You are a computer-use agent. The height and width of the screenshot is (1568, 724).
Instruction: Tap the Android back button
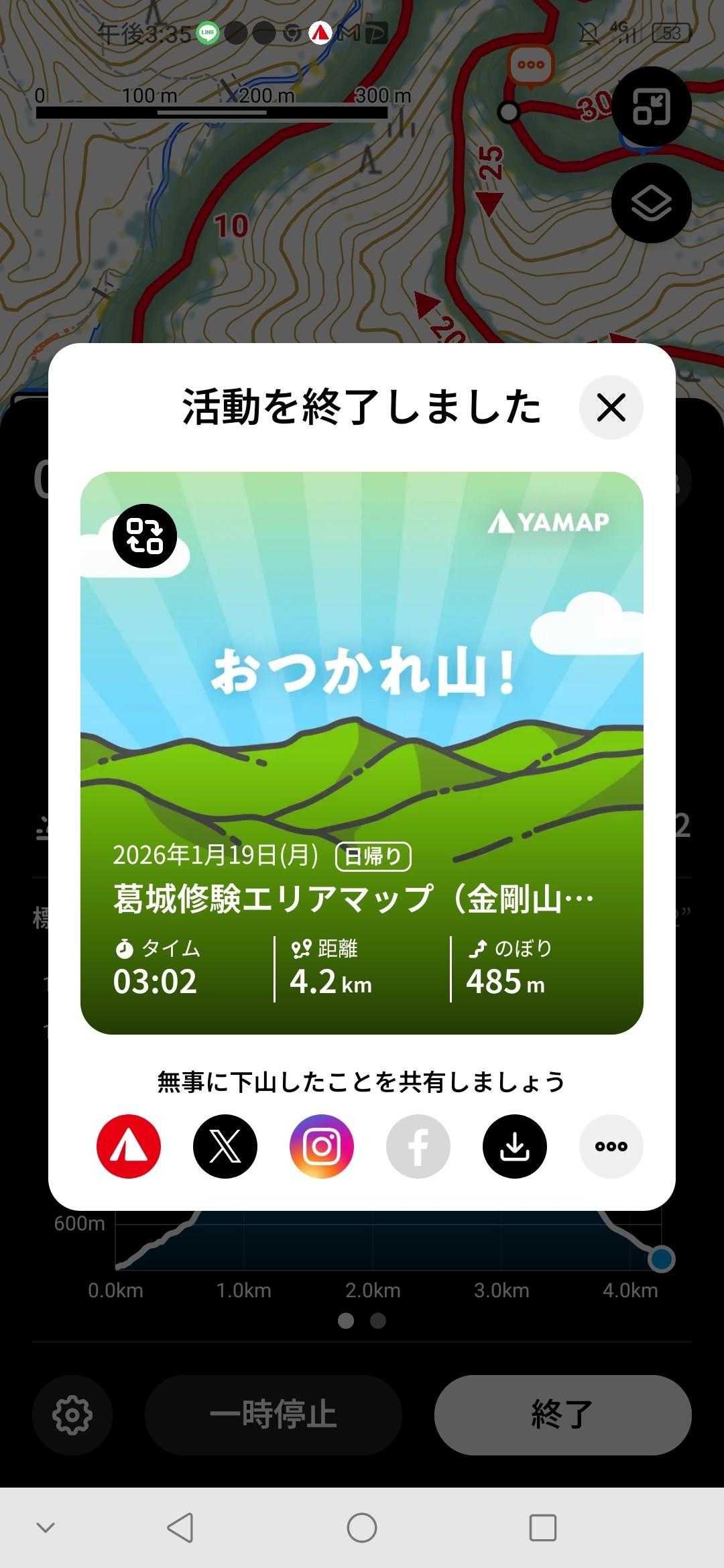tap(180, 1528)
